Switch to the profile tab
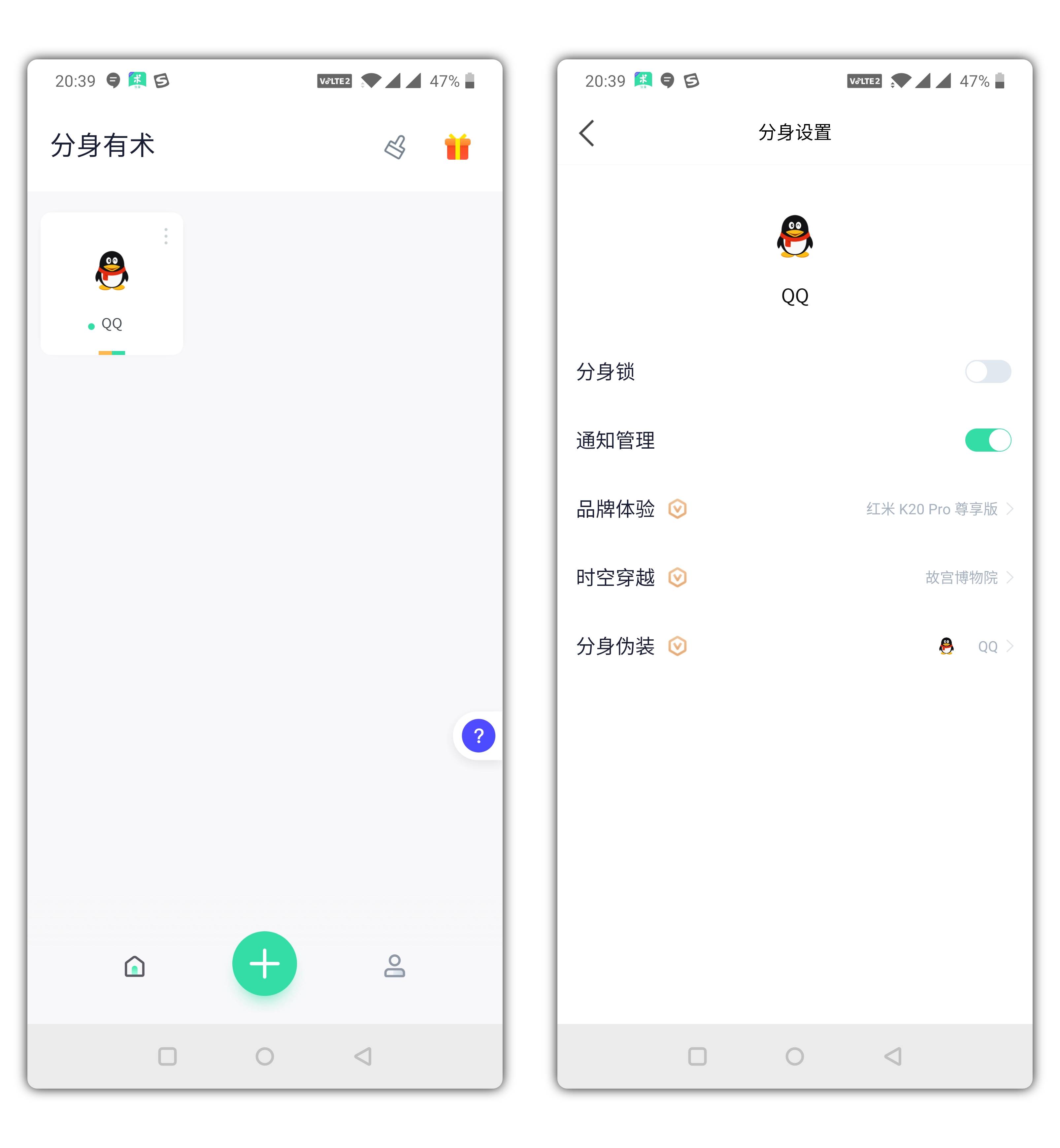 (x=394, y=966)
